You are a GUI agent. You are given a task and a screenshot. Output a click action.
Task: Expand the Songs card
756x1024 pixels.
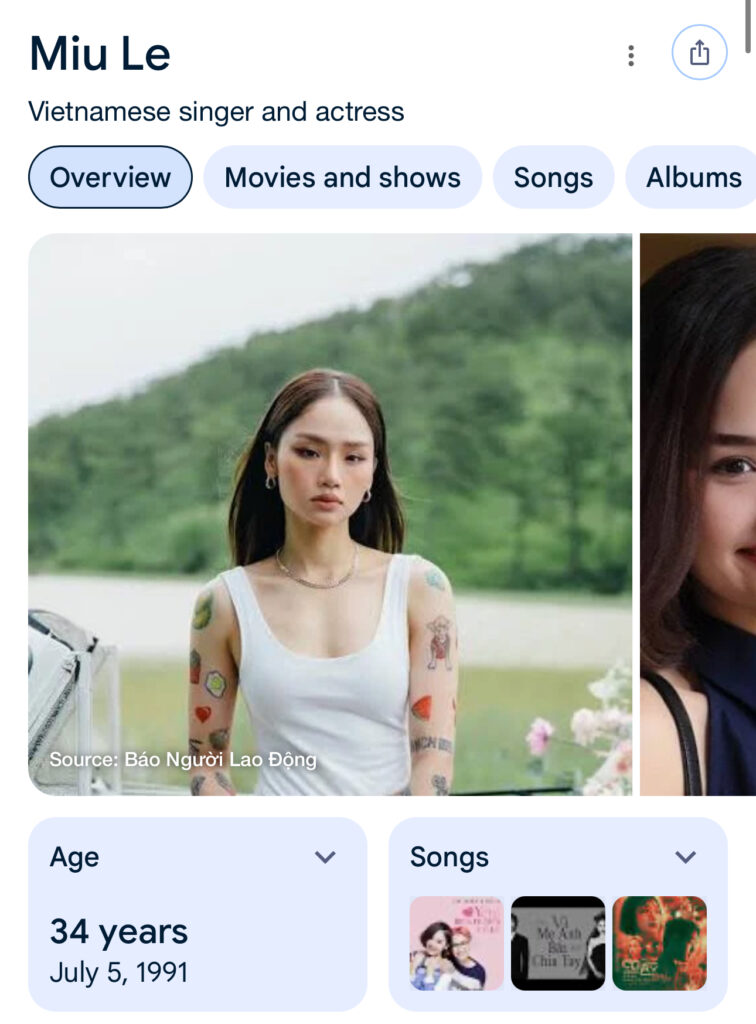tap(685, 857)
